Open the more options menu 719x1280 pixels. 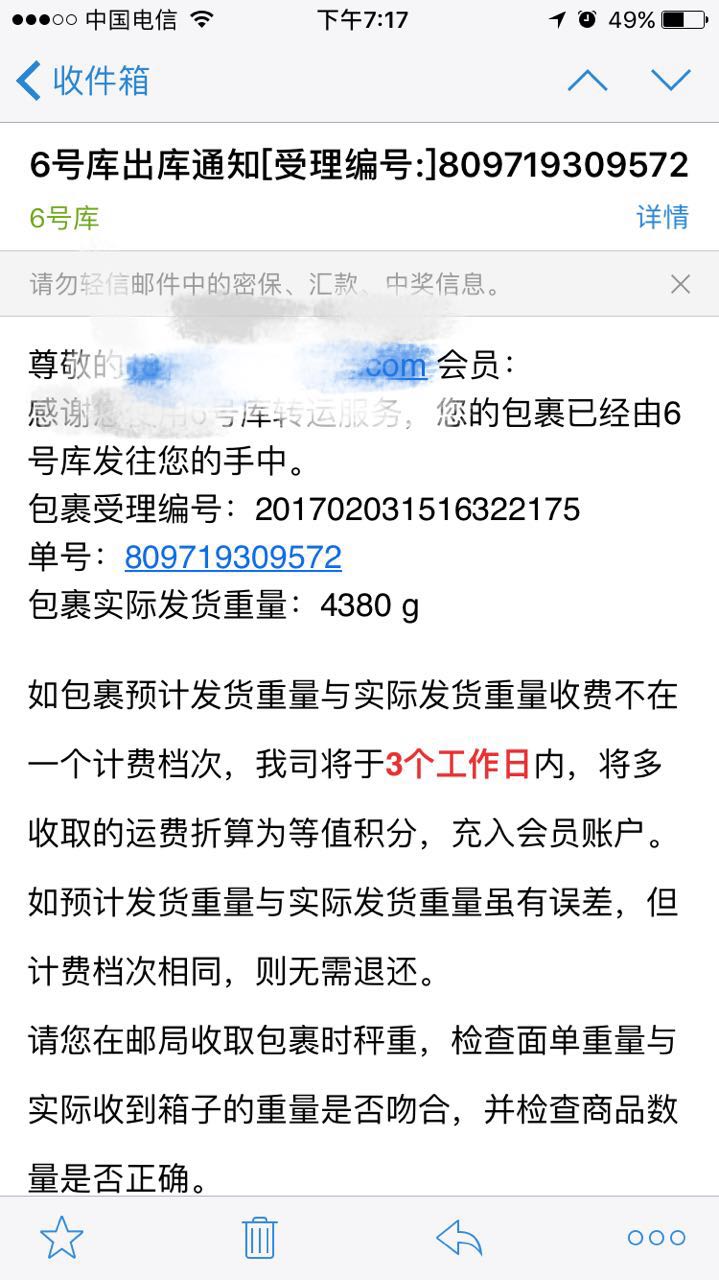coord(656,1238)
